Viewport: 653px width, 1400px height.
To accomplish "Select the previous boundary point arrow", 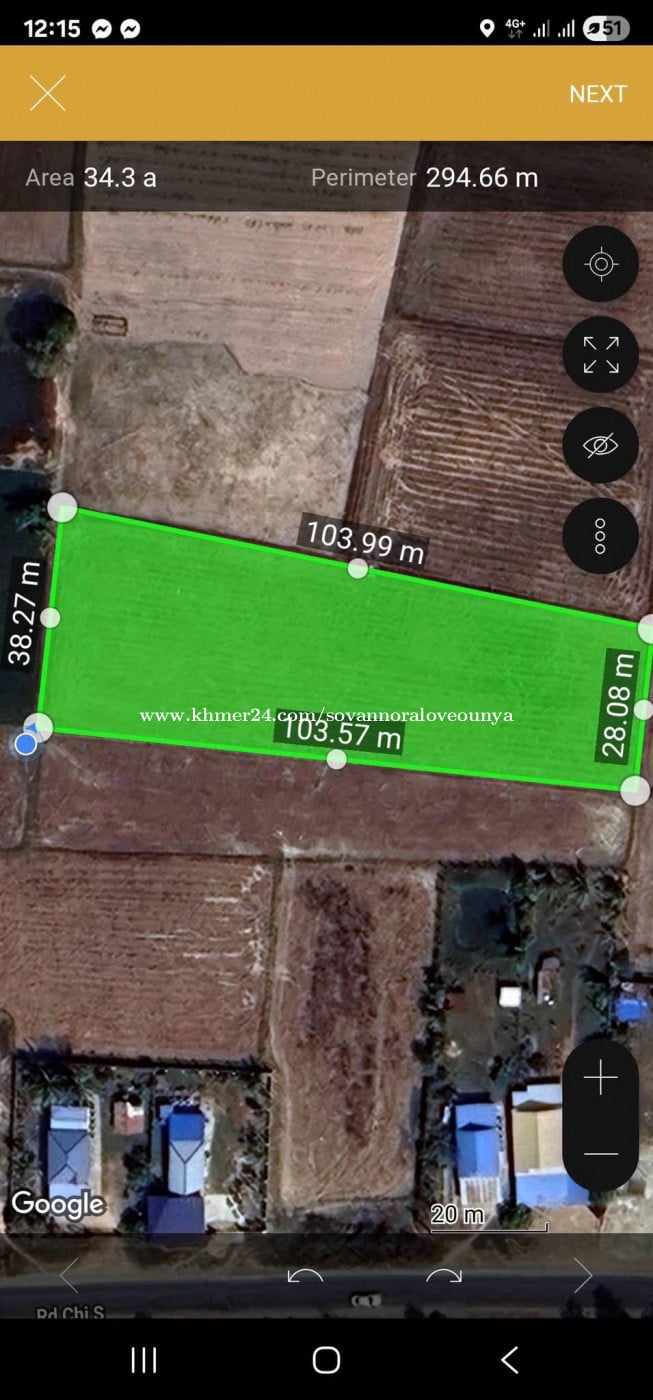I will coord(68,1276).
